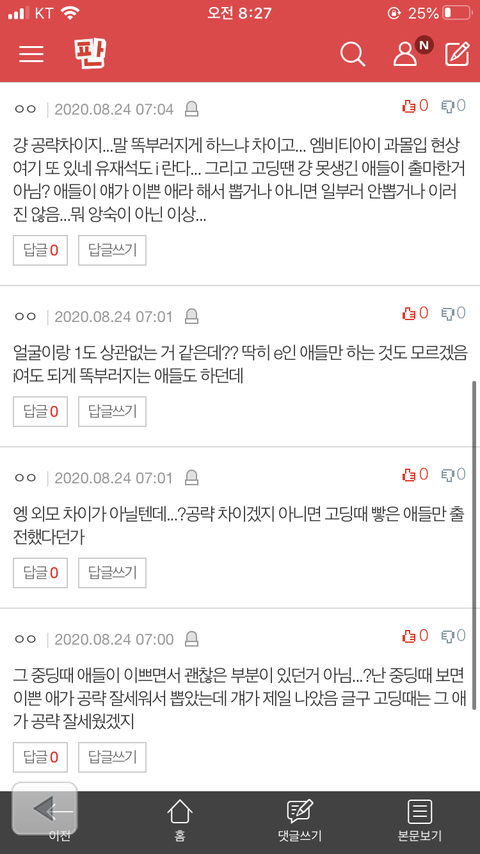This screenshot has height=854, width=480.
Task: Upvote the 07:04 comment
Action: coord(415,106)
